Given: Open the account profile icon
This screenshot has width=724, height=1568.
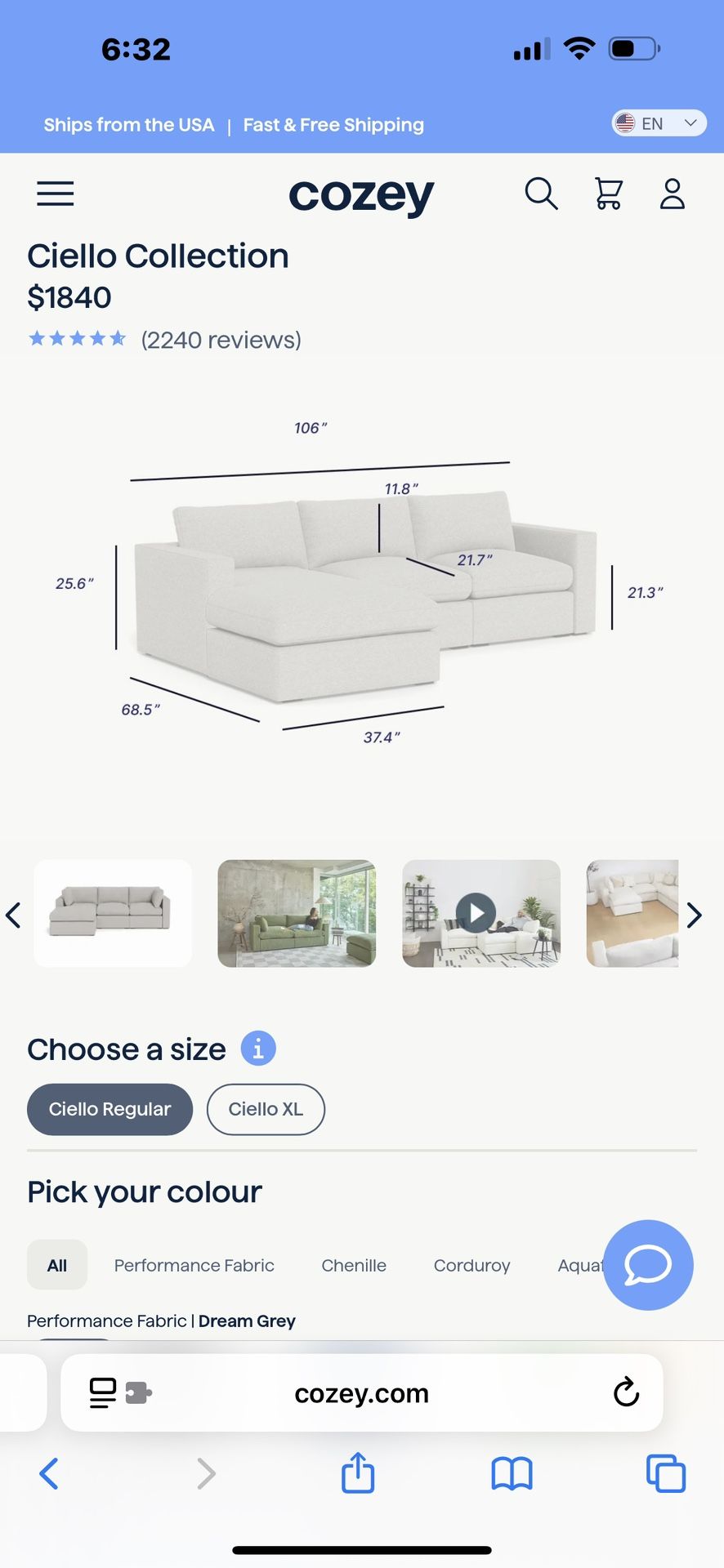Looking at the screenshot, I should (x=673, y=194).
